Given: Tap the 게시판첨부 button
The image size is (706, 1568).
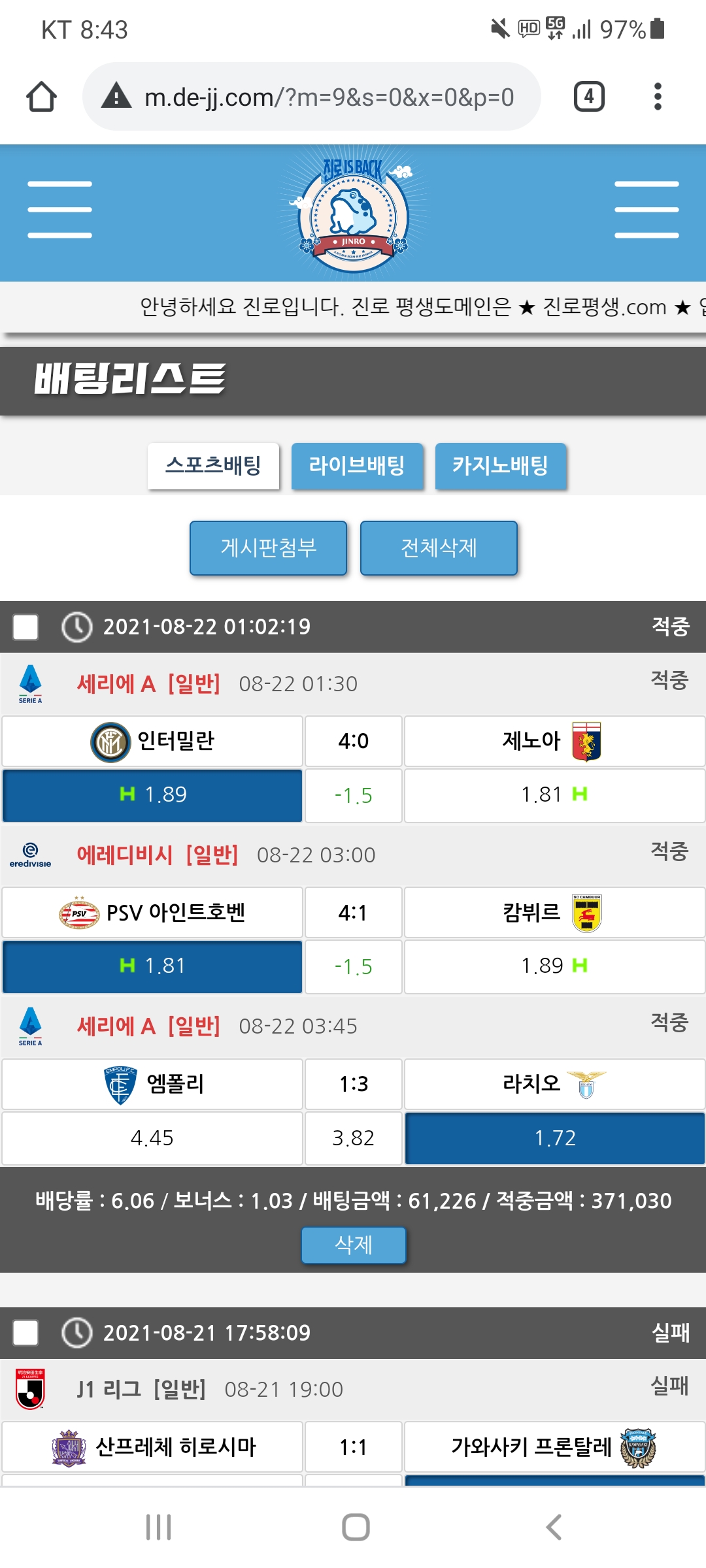Looking at the screenshot, I should click(x=268, y=547).
